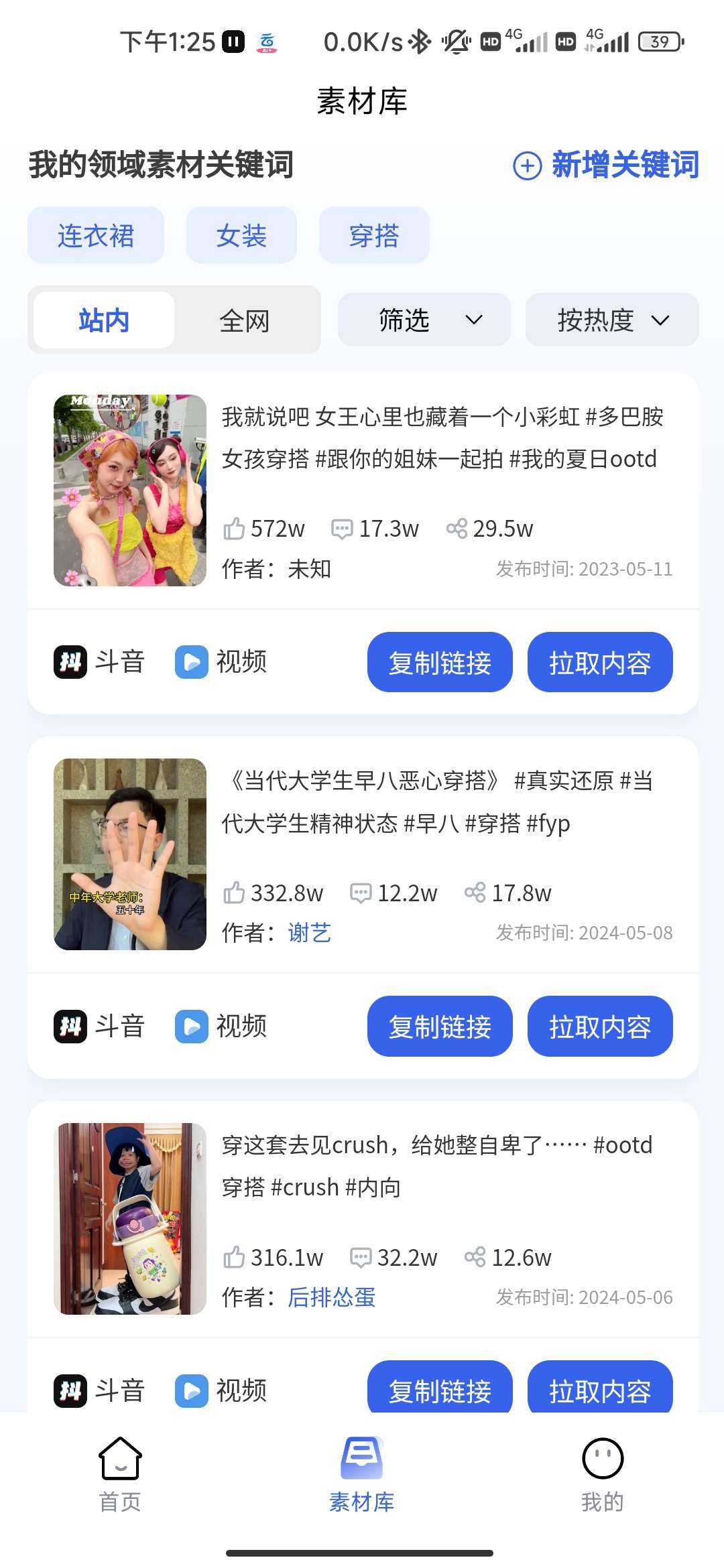
Task: Switch to the 全网 tab
Action: click(245, 320)
